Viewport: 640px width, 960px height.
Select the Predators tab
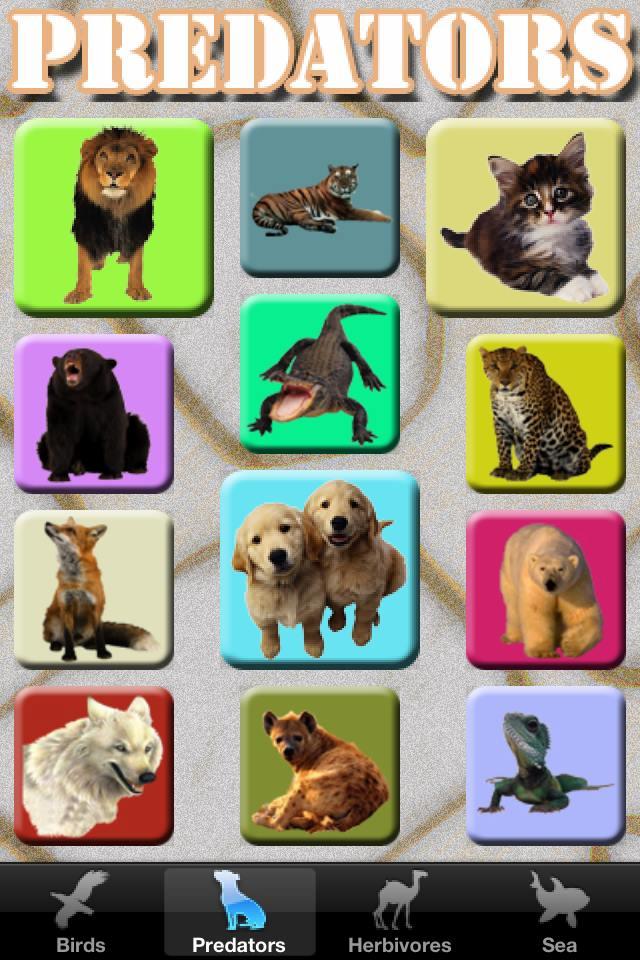click(x=239, y=912)
